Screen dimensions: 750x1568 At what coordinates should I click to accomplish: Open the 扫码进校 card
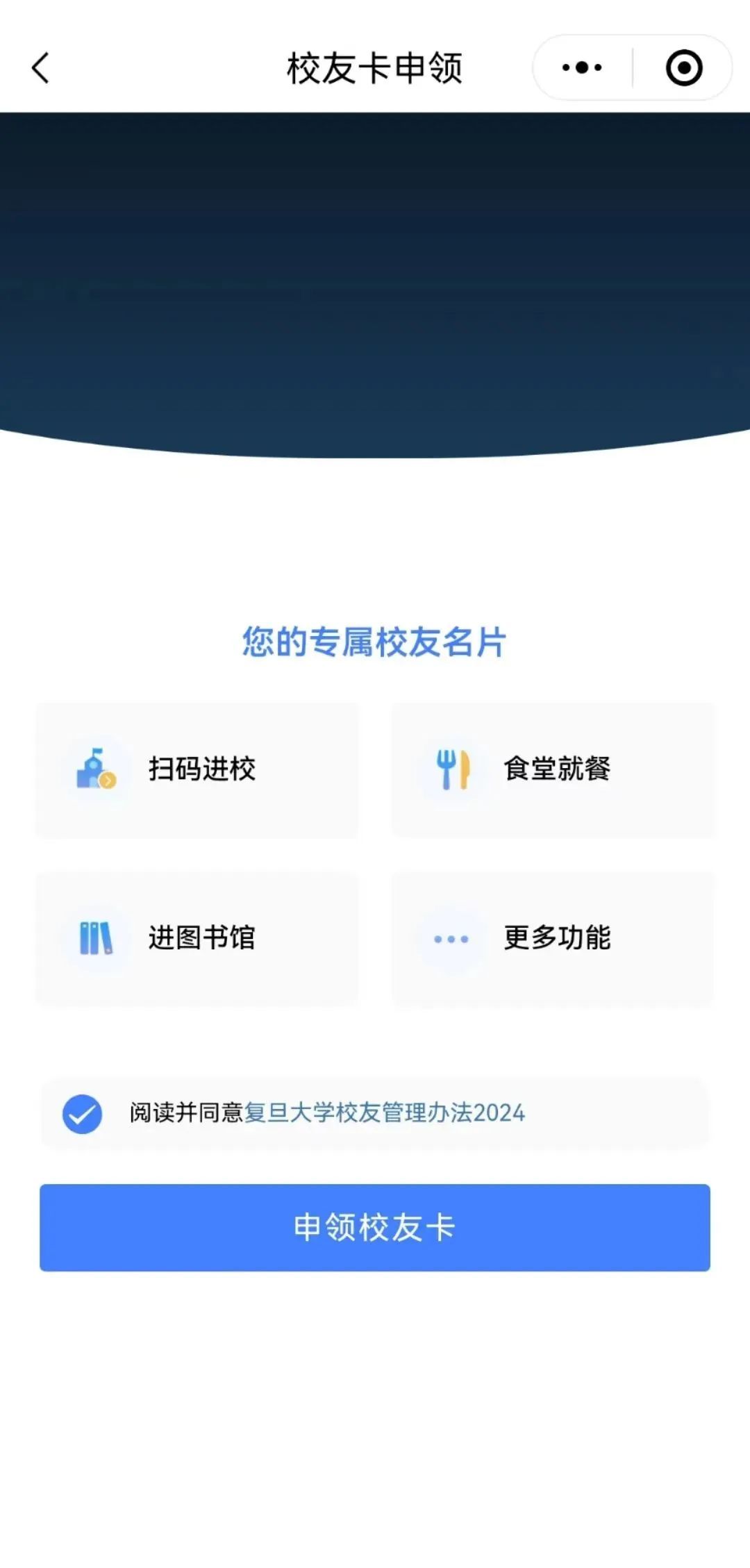tap(197, 769)
